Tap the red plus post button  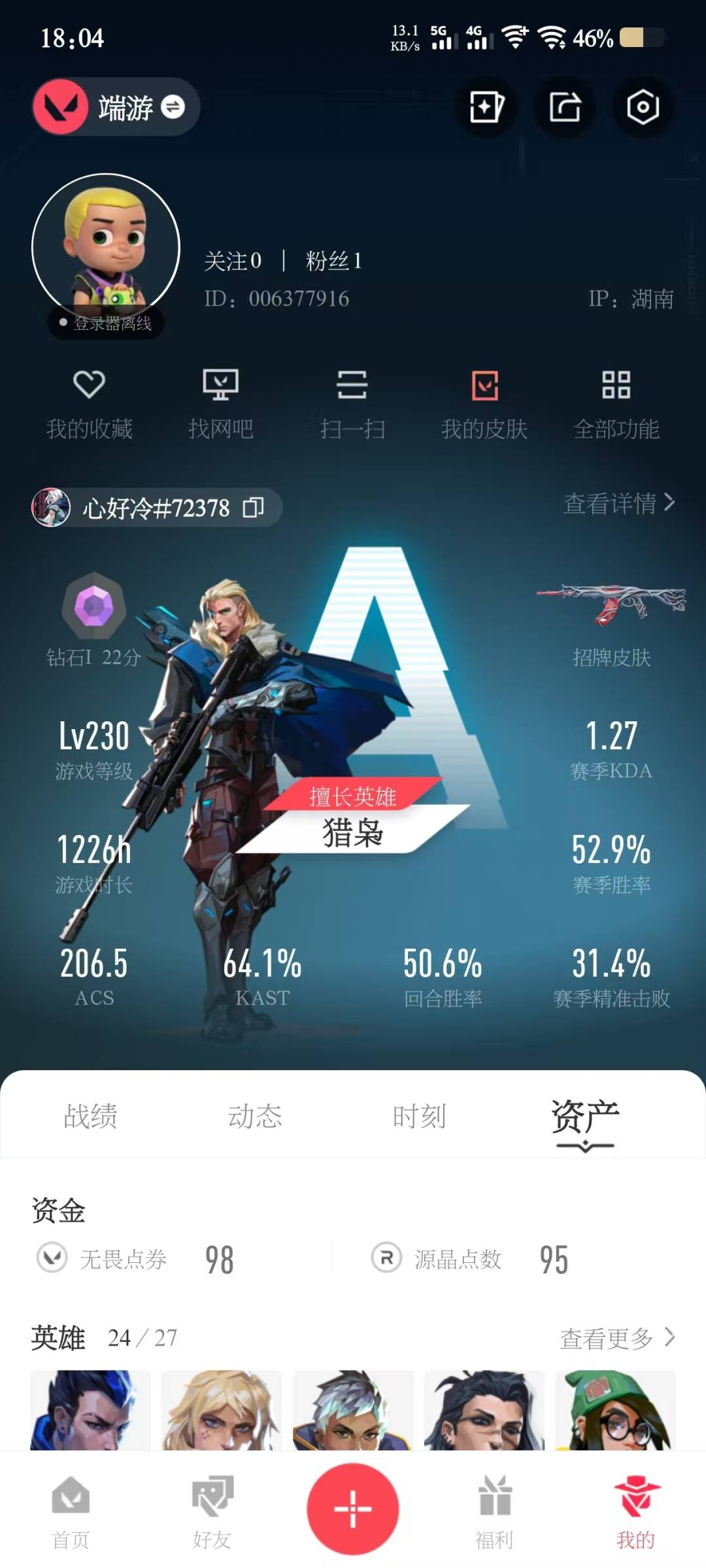[x=353, y=1509]
